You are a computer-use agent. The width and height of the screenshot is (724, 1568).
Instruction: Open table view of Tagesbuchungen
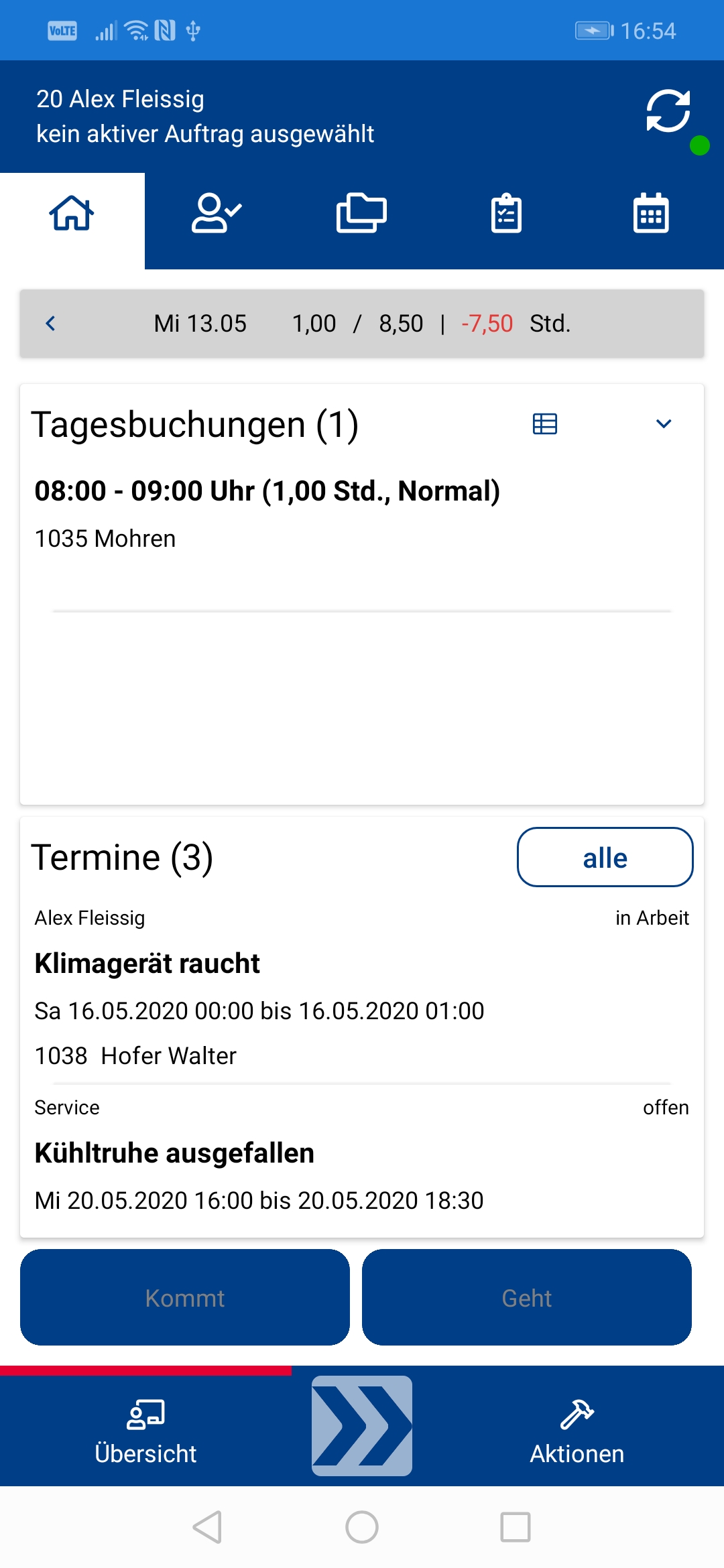pyautogui.click(x=544, y=423)
